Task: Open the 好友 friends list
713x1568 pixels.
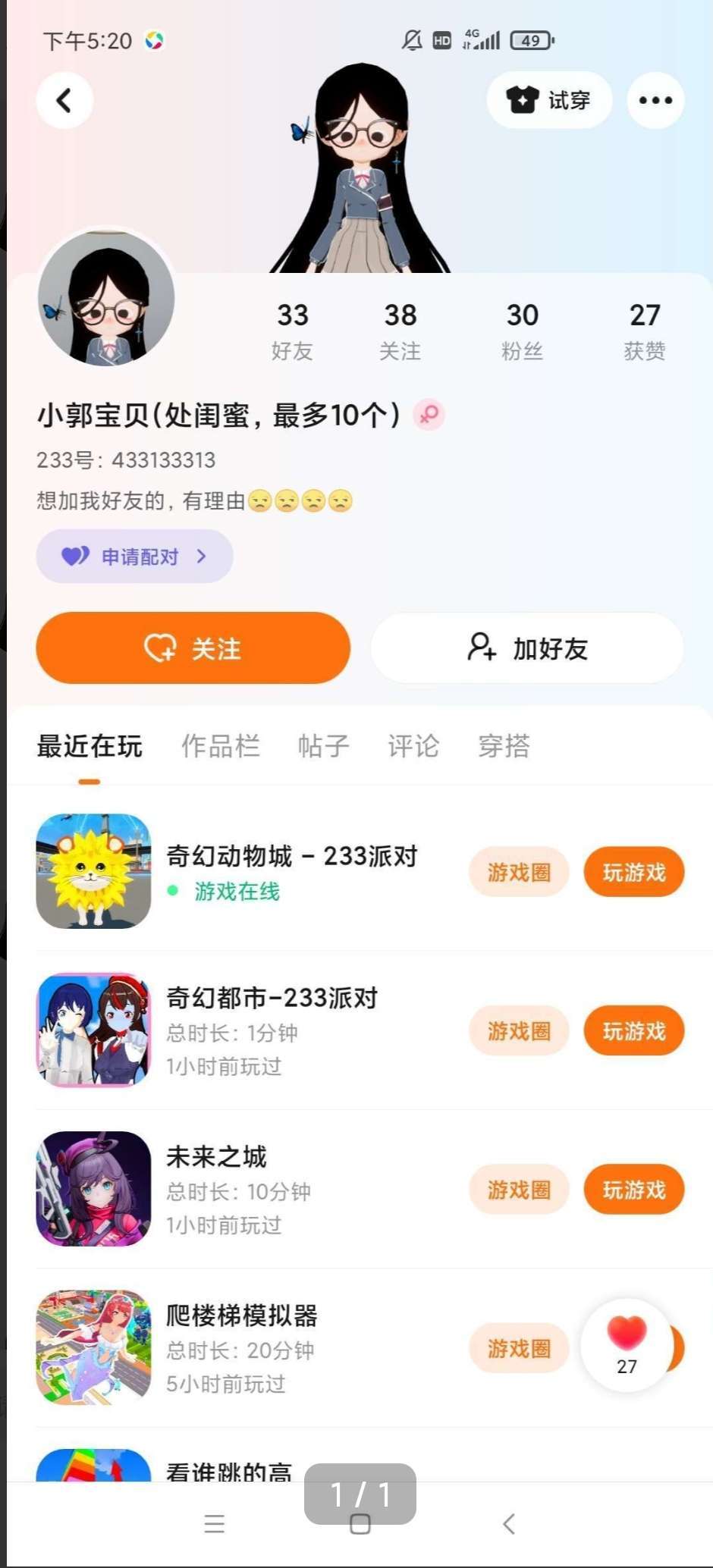Action: point(292,330)
